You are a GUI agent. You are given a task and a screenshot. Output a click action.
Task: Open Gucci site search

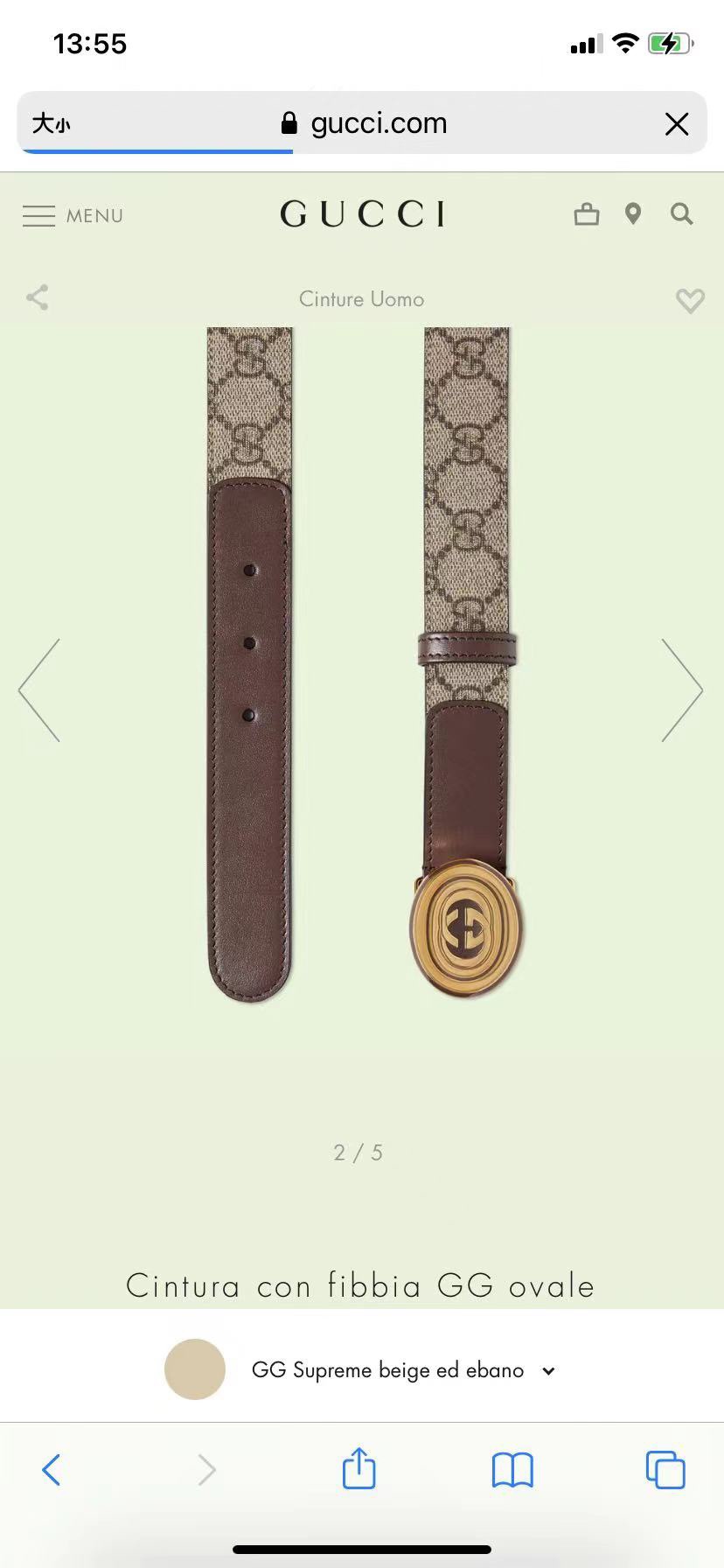tap(682, 214)
